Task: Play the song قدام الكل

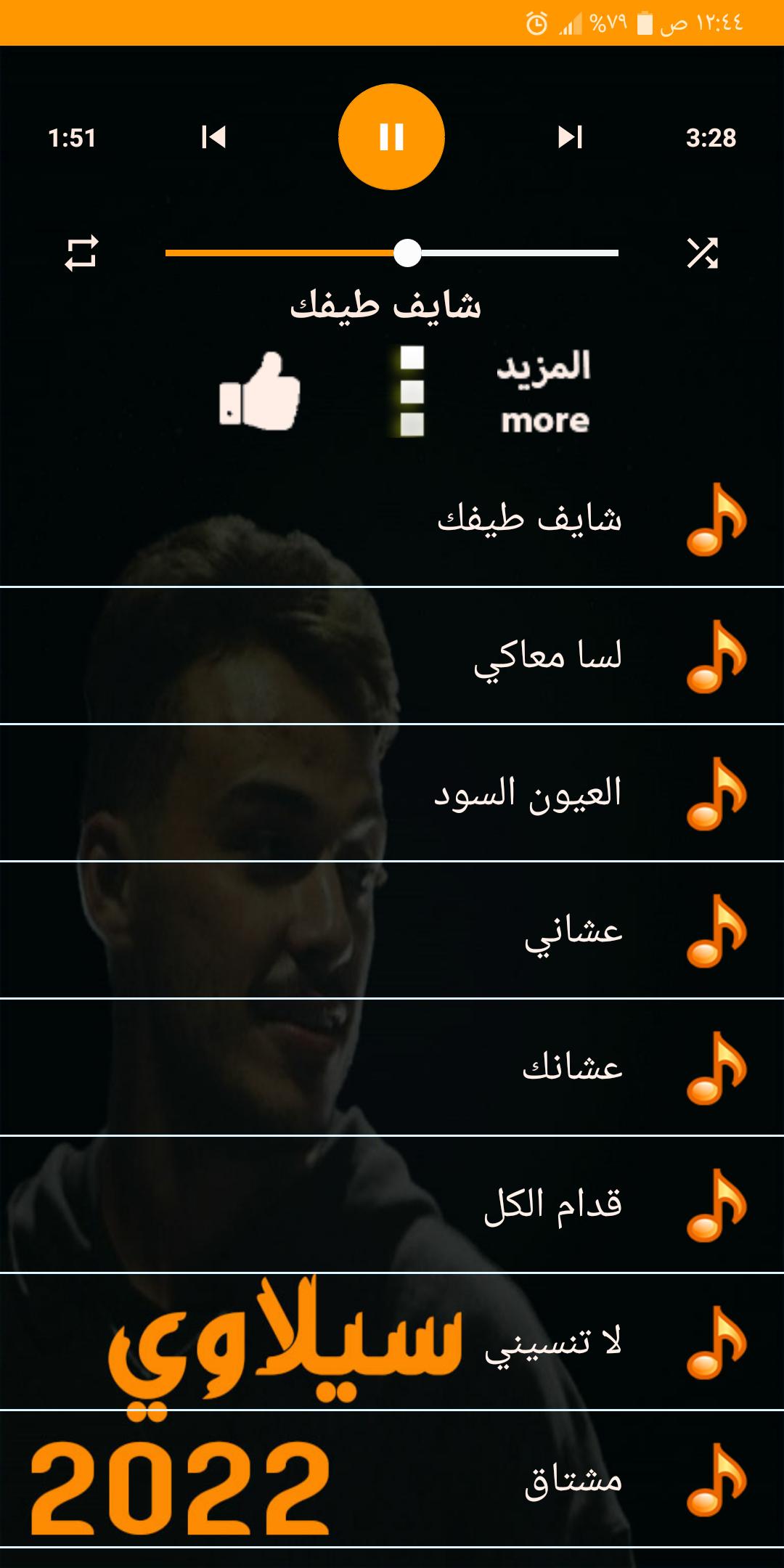Action: point(553,1205)
